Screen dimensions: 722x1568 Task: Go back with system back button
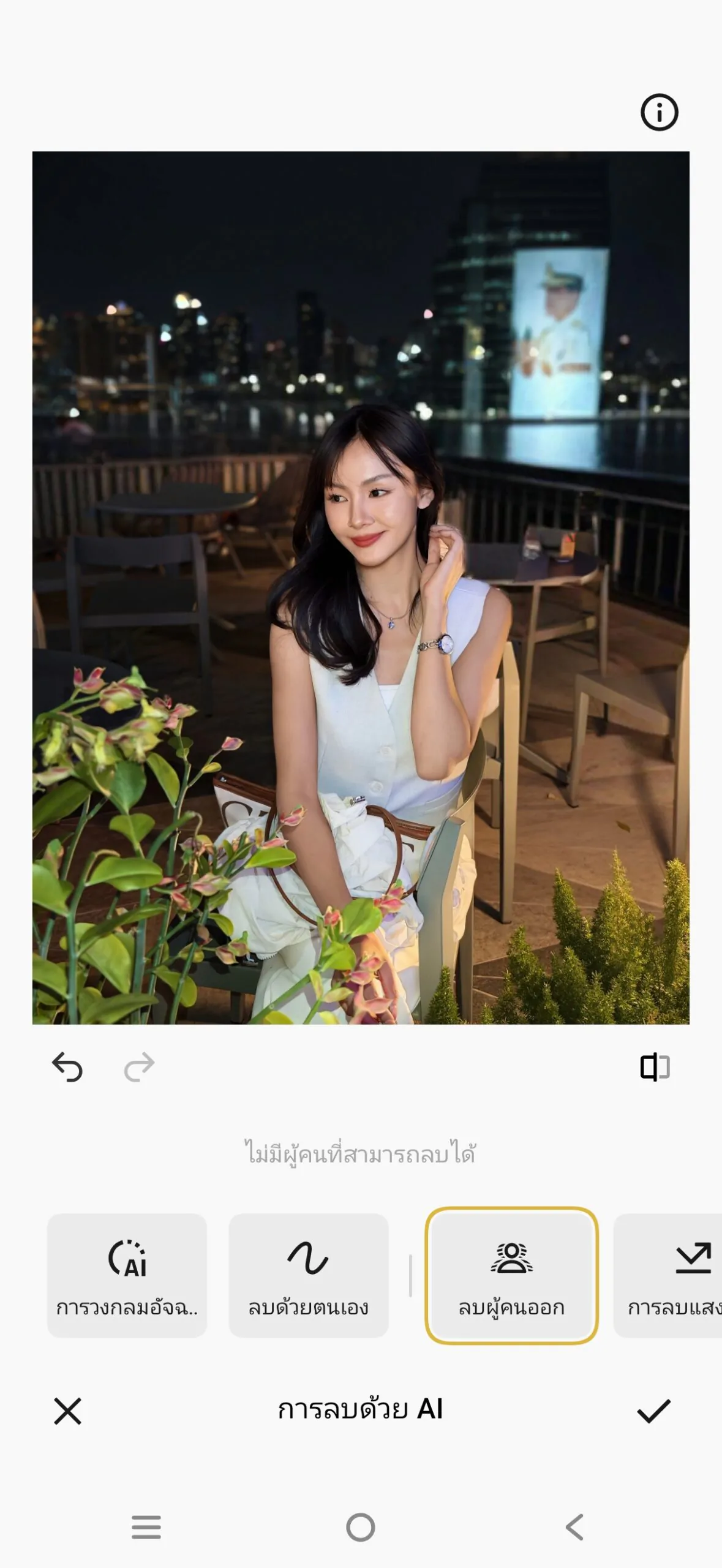pos(574,1528)
